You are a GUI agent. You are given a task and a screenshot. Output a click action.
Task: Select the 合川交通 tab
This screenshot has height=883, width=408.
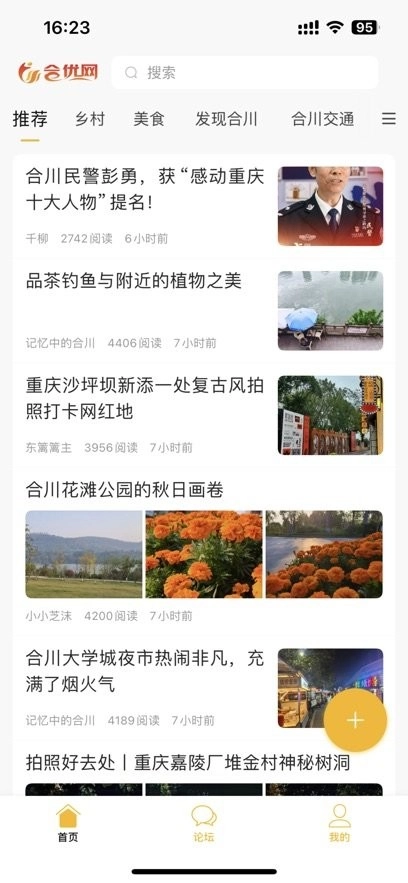click(x=322, y=119)
